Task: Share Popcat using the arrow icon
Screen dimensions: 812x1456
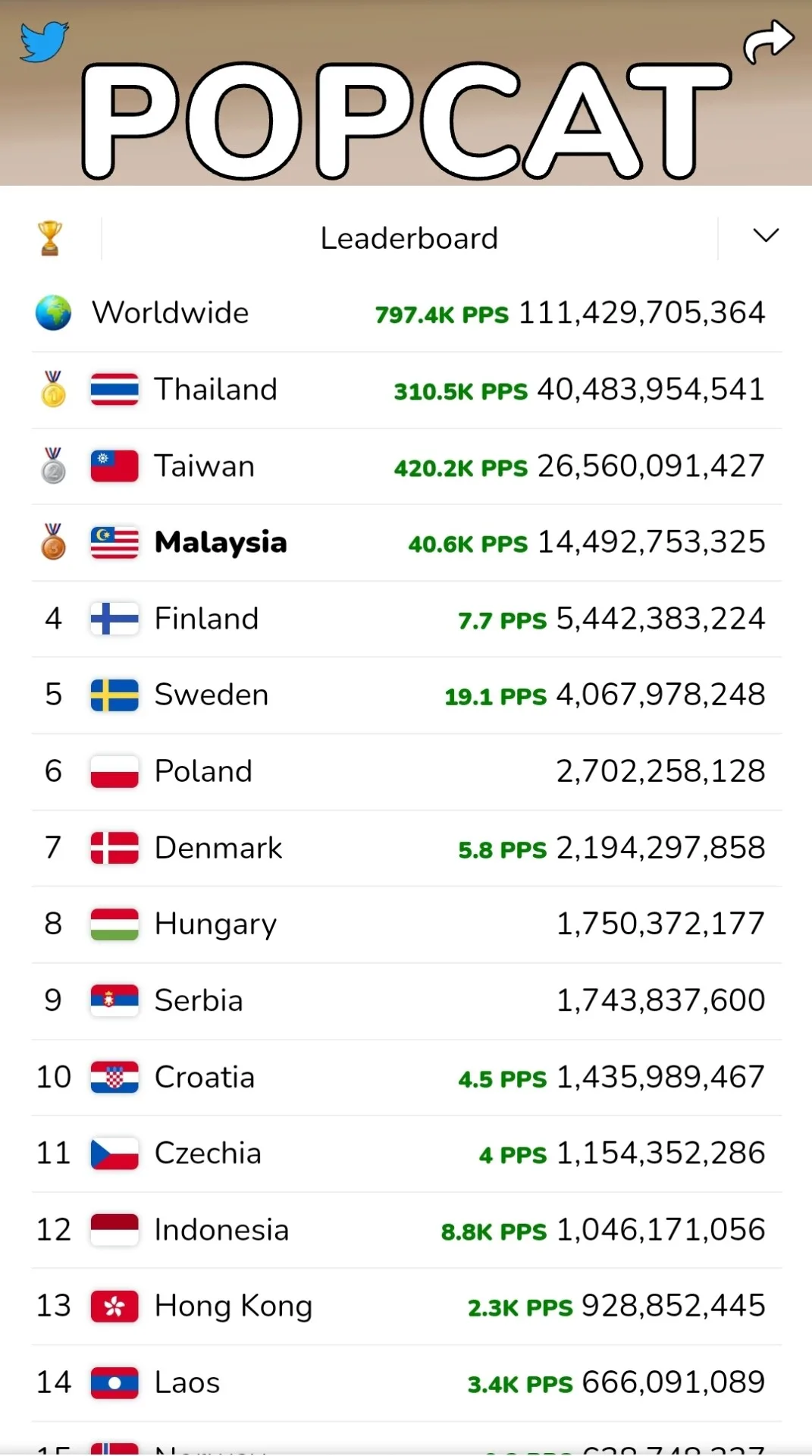Action: point(768,42)
